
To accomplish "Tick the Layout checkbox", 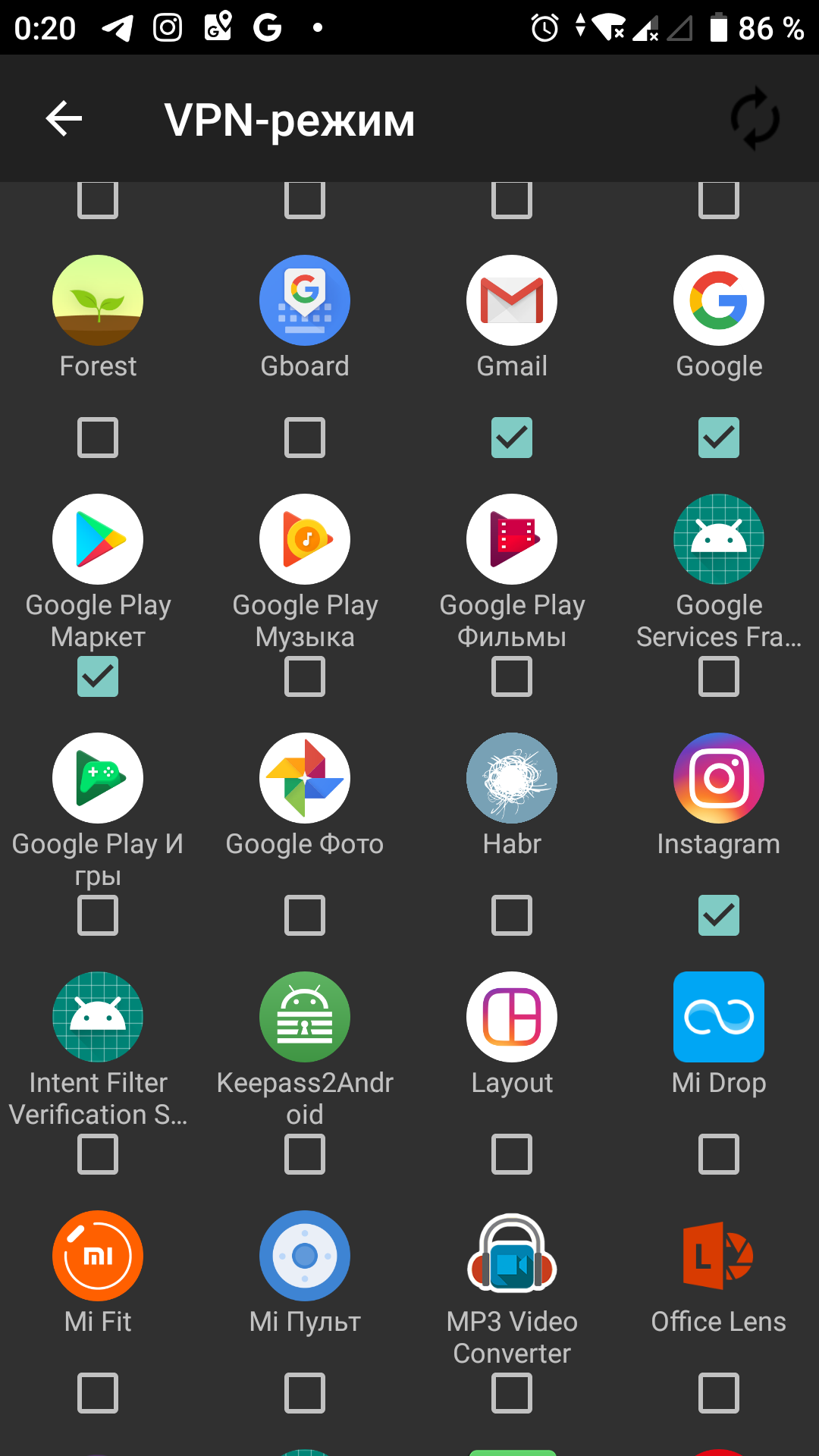I will [512, 1154].
